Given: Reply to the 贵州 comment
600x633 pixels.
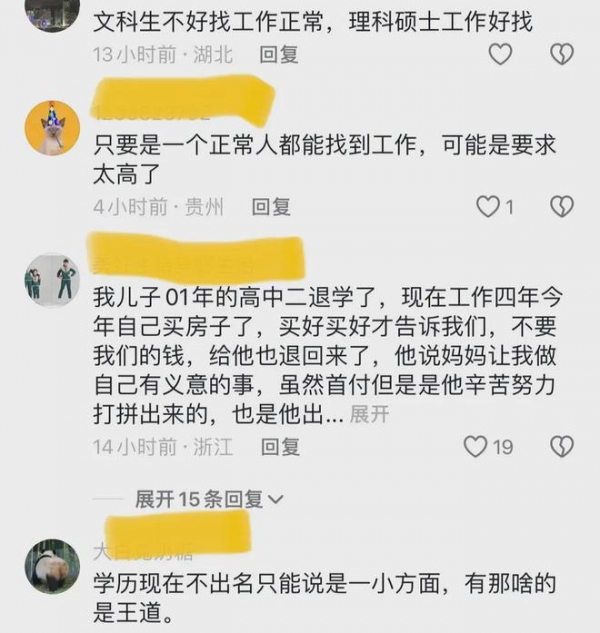Looking at the screenshot, I should tap(271, 207).
